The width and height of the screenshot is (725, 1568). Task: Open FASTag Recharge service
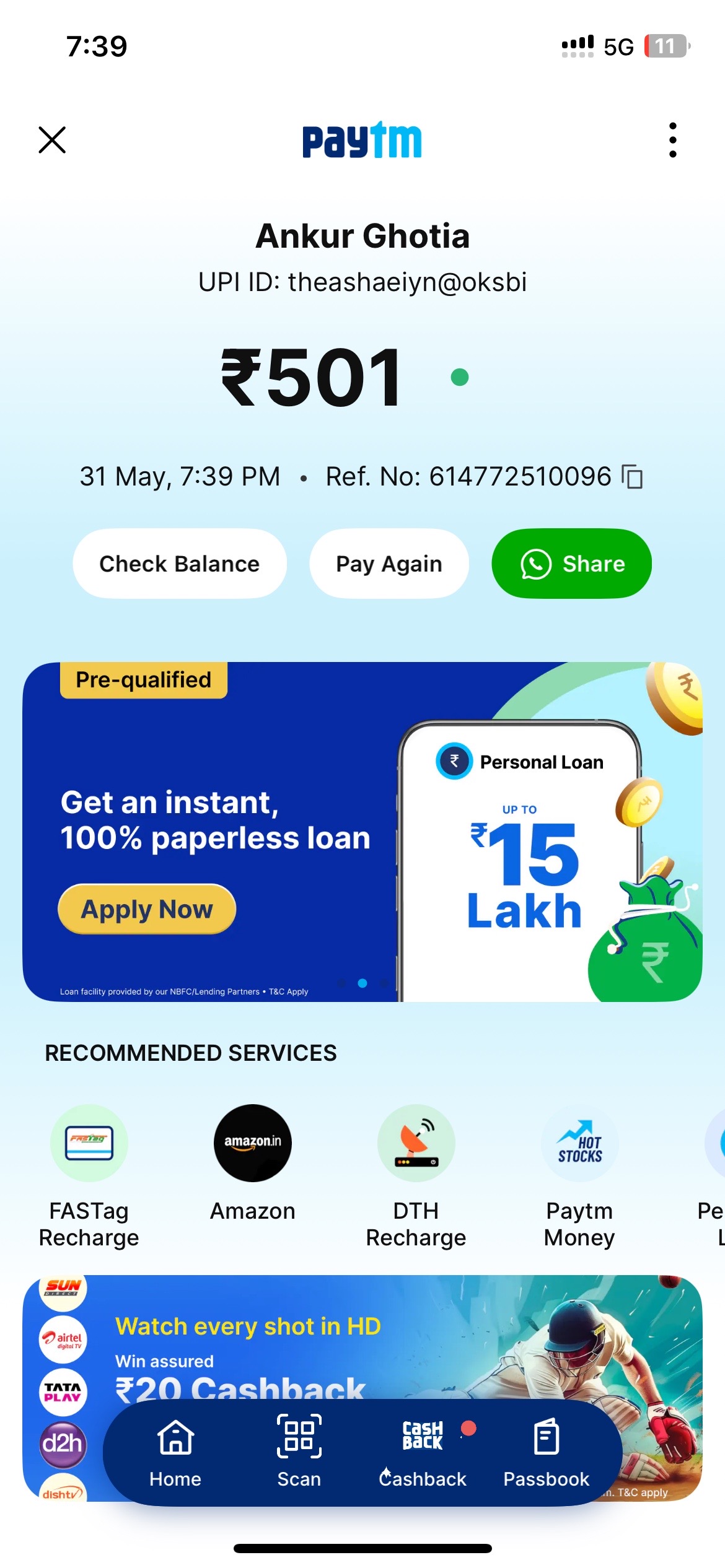(89, 1177)
